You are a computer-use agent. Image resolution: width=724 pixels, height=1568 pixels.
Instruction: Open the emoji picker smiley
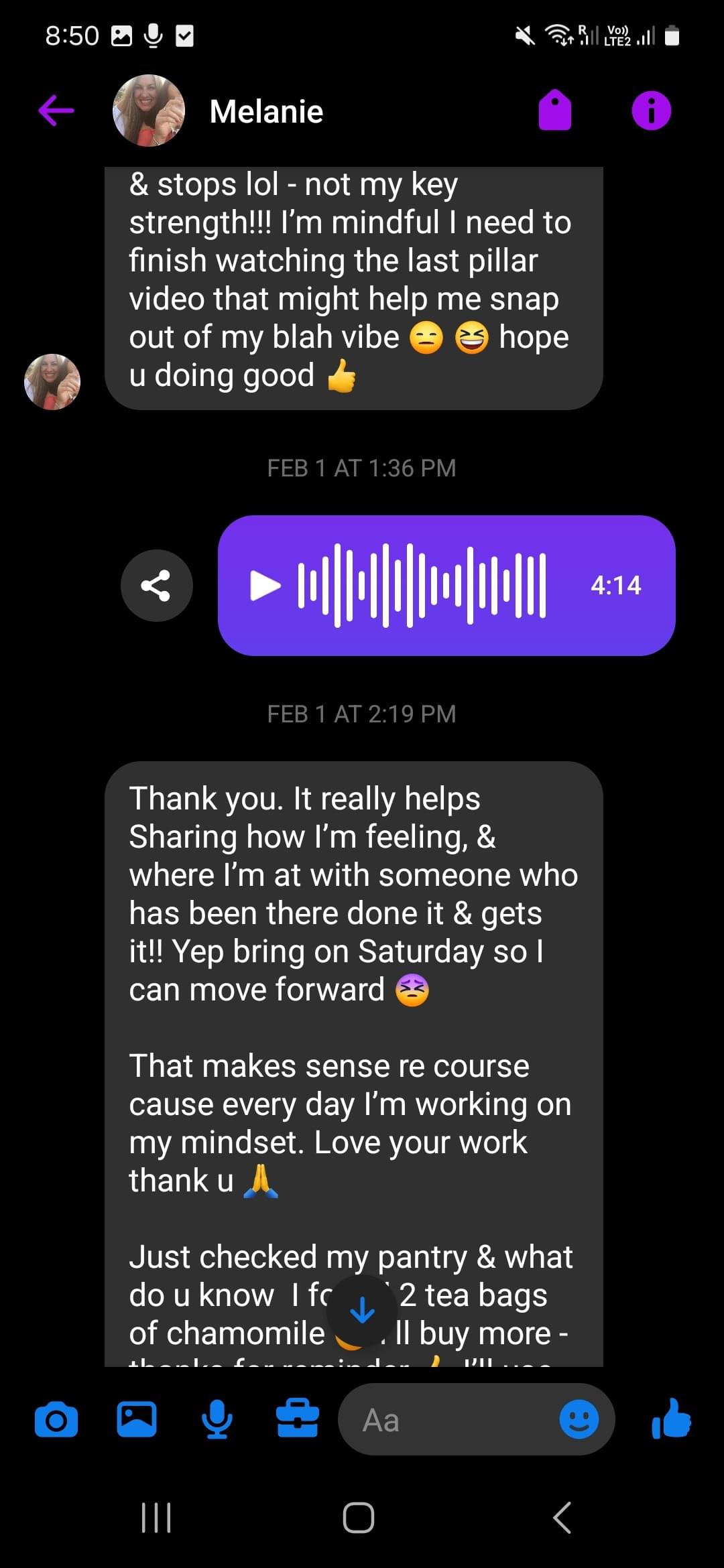click(579, 1419)
